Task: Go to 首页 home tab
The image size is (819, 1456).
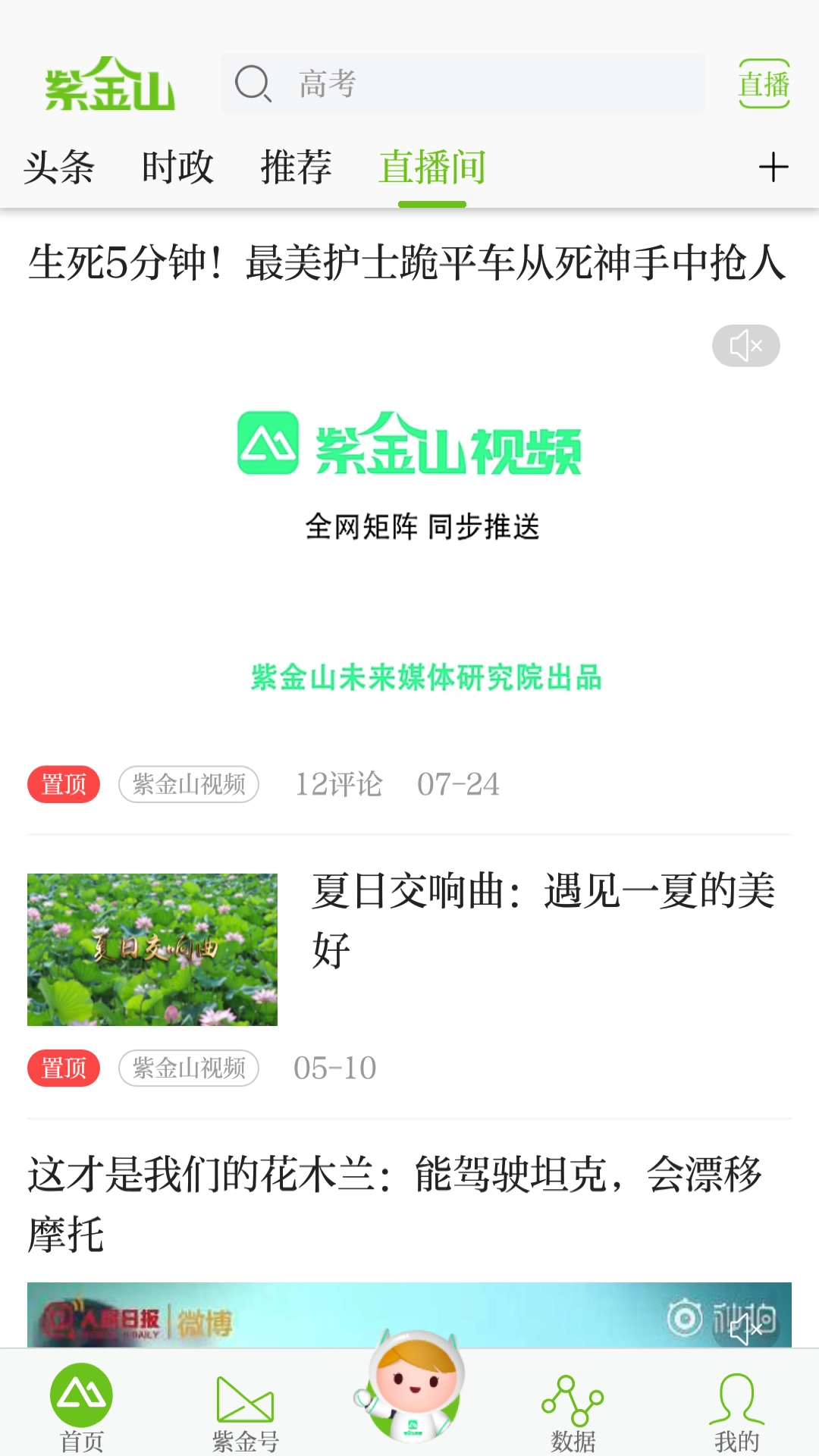Action: coord(81,1407)
